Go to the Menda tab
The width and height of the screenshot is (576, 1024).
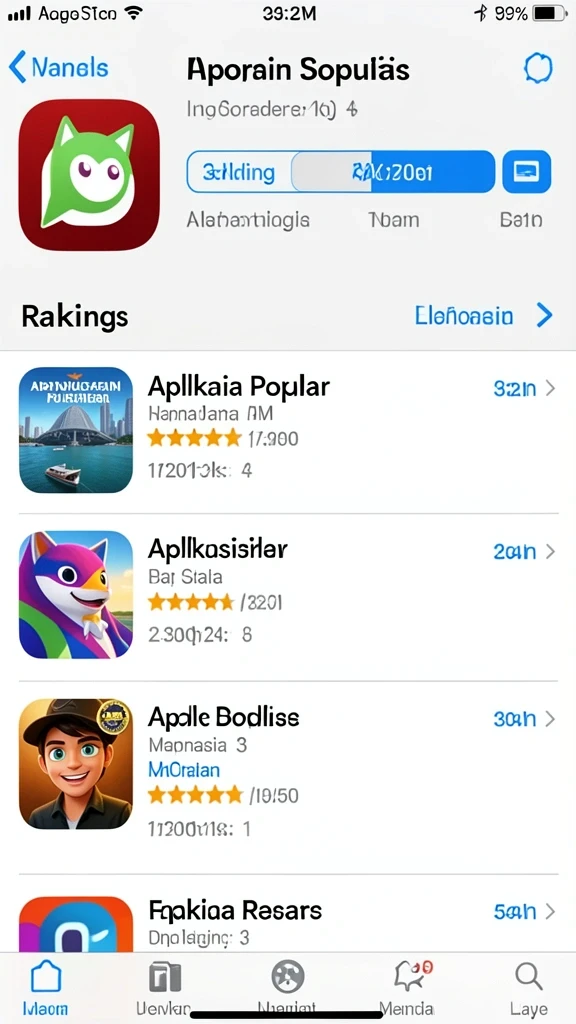406,987
